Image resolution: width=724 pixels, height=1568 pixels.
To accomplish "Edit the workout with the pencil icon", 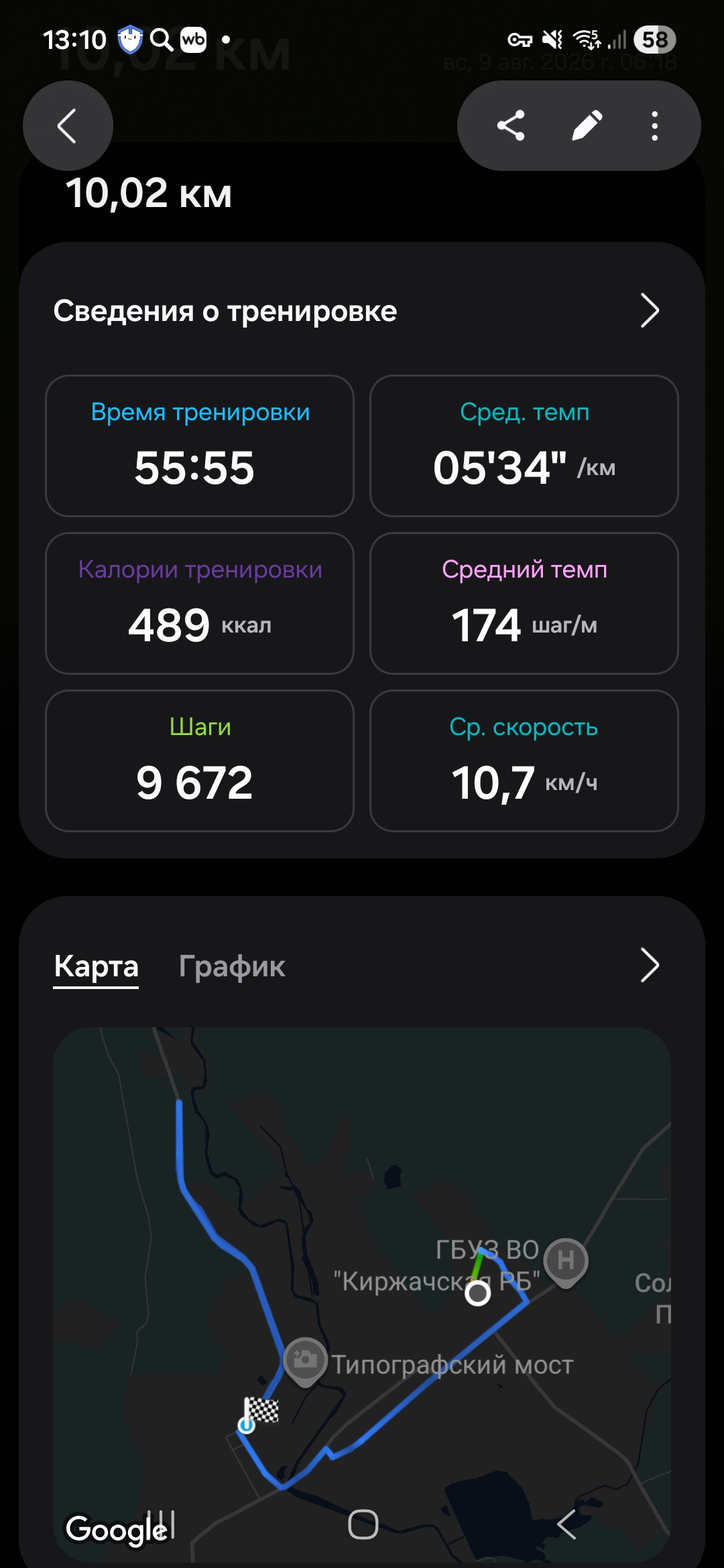I will click(x=587, y=126).
